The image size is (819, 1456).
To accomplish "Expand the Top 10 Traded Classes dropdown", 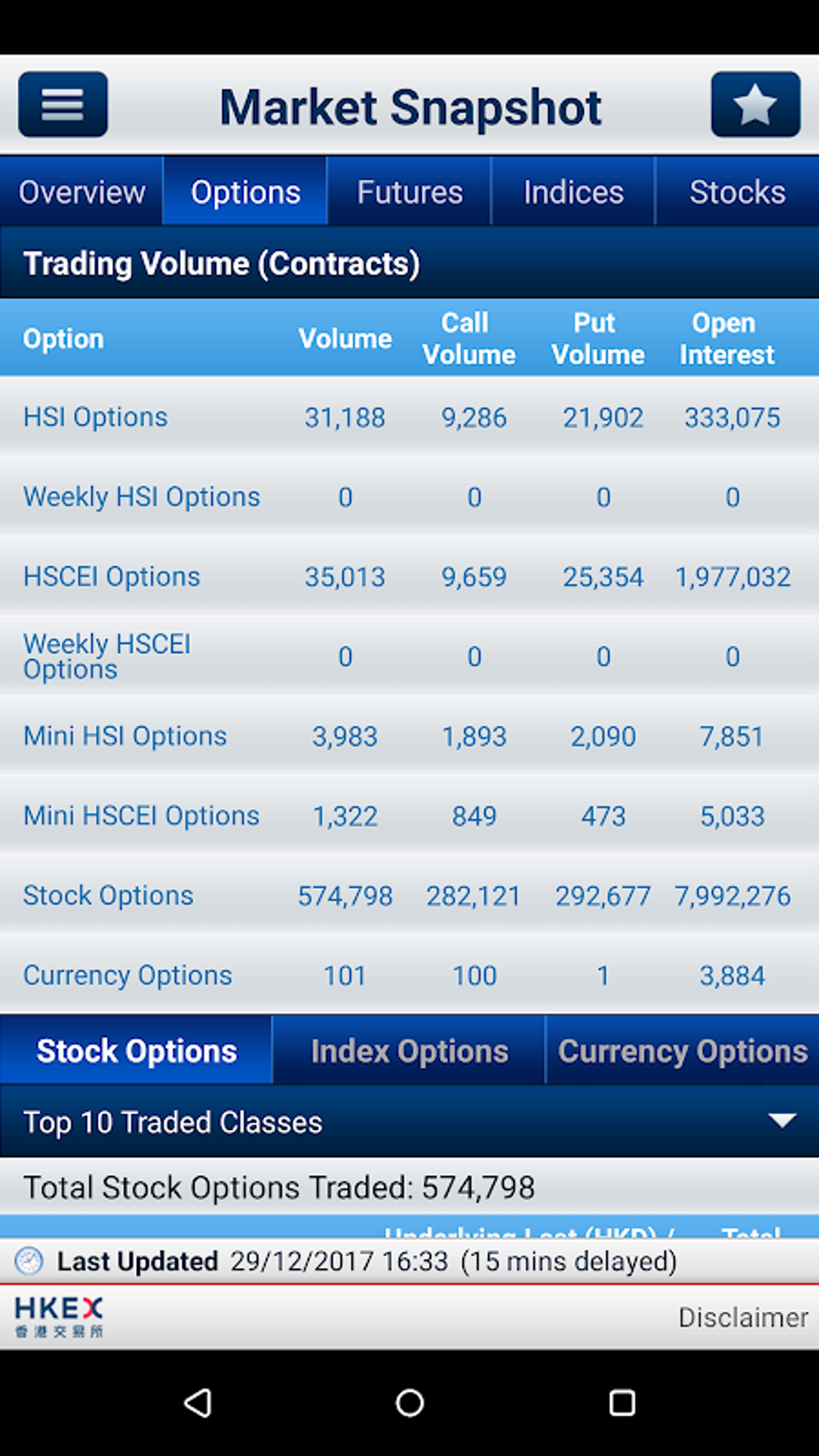I will (409, 1122).
